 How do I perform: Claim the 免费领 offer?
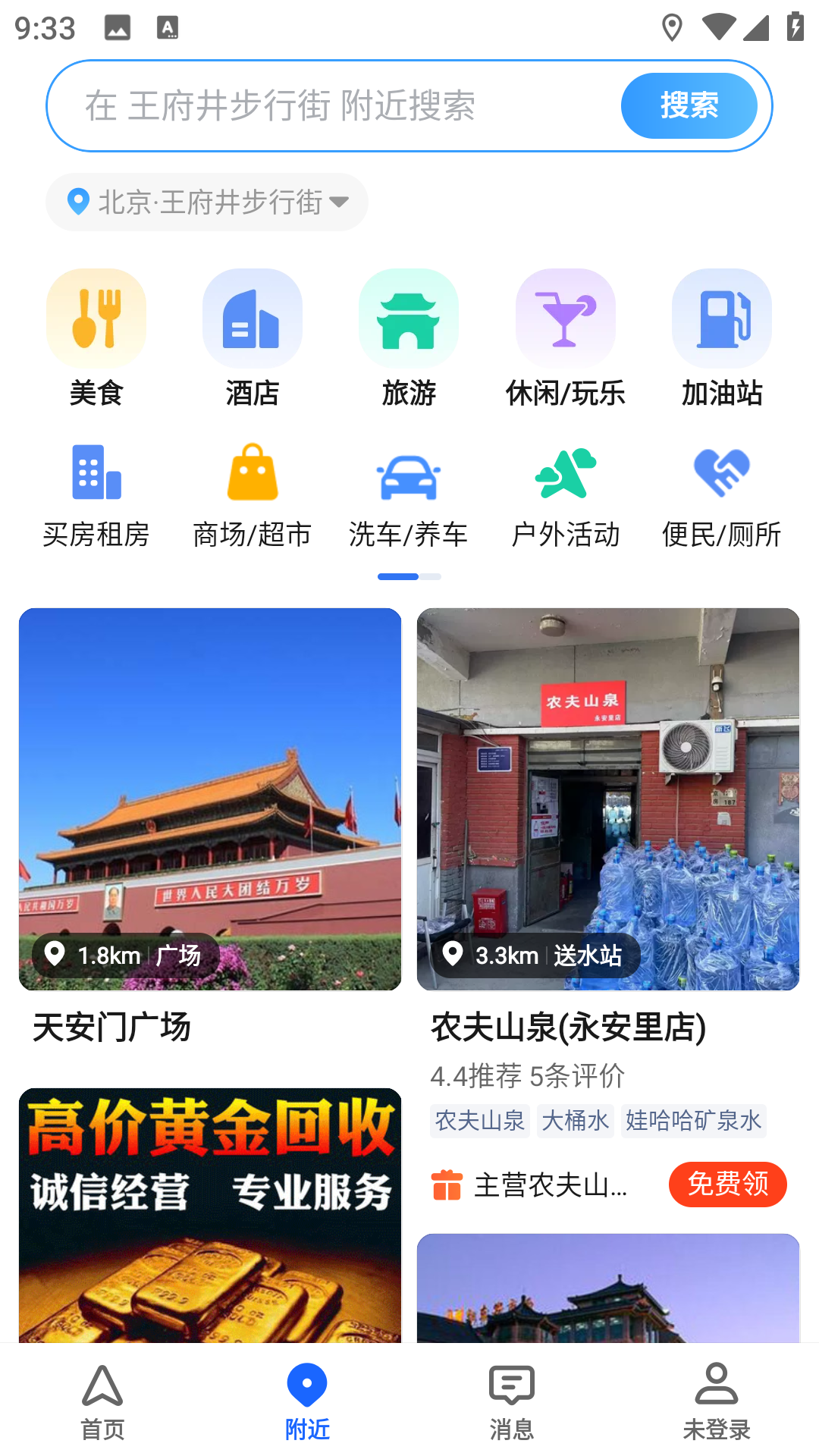point(727,1184)
